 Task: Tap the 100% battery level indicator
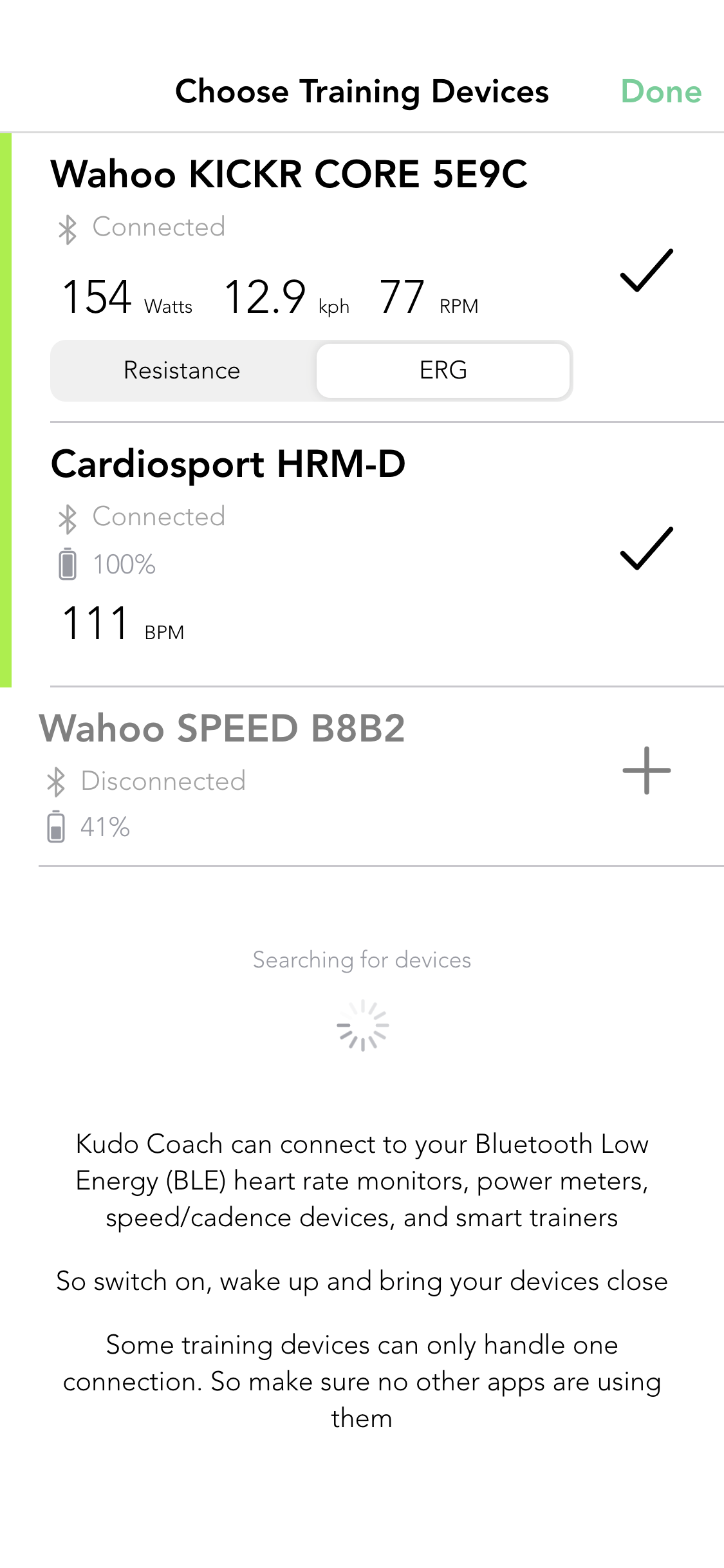(x=124, y=565)
